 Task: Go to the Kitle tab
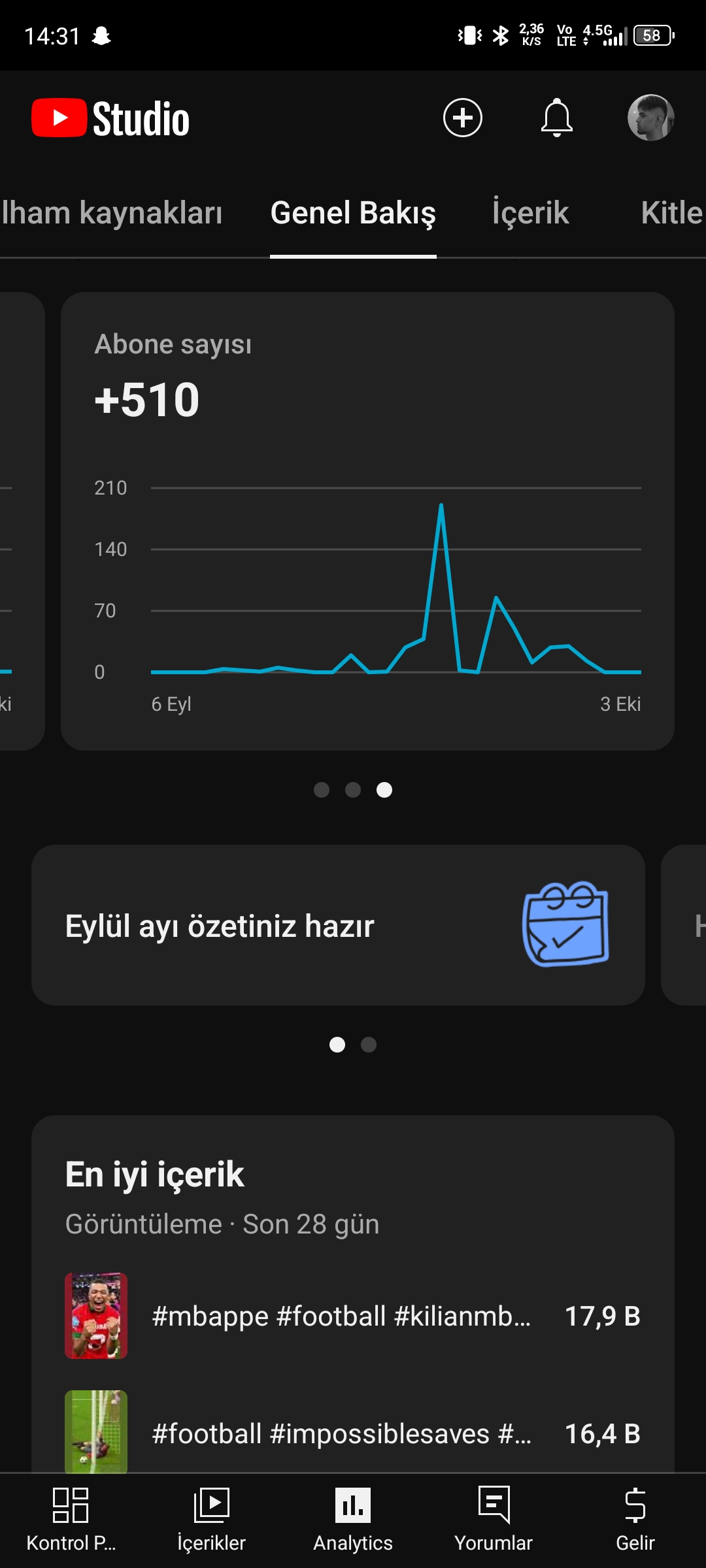[672, 213]
